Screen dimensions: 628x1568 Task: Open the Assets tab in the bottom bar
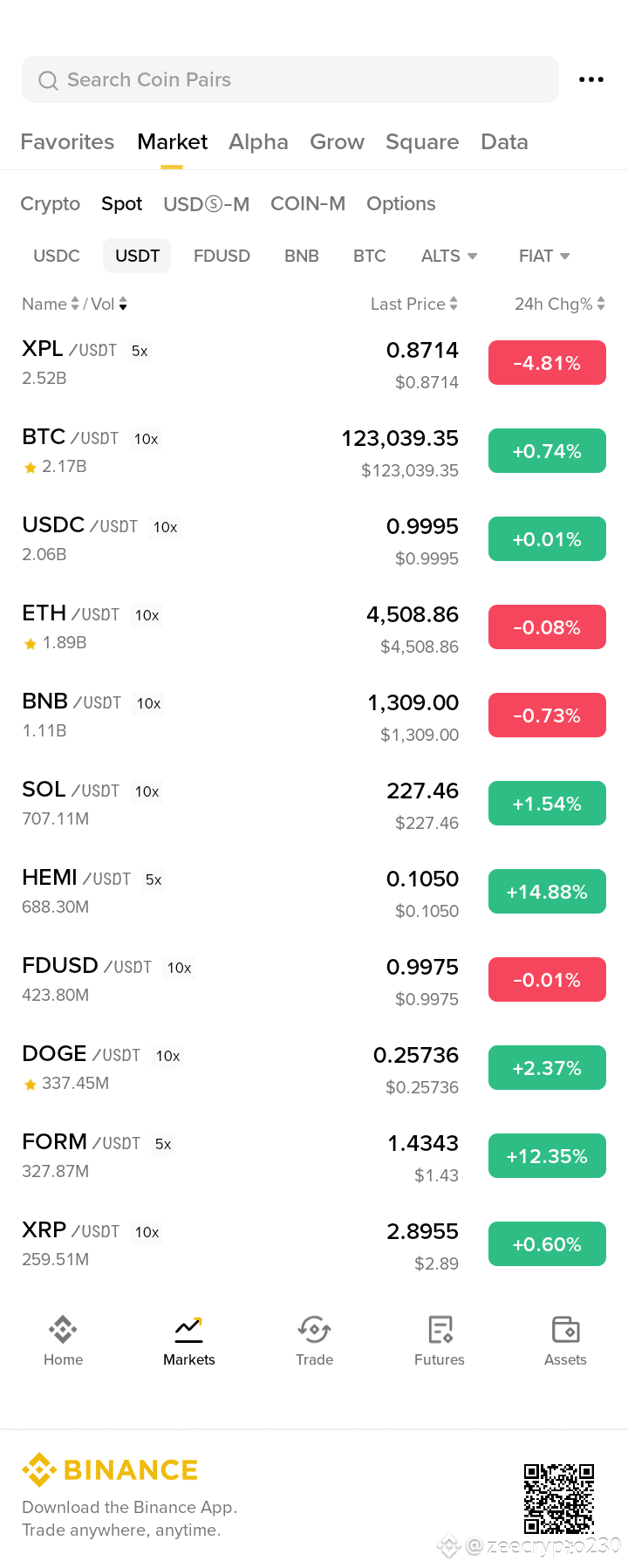click(x=565, y=1340)
